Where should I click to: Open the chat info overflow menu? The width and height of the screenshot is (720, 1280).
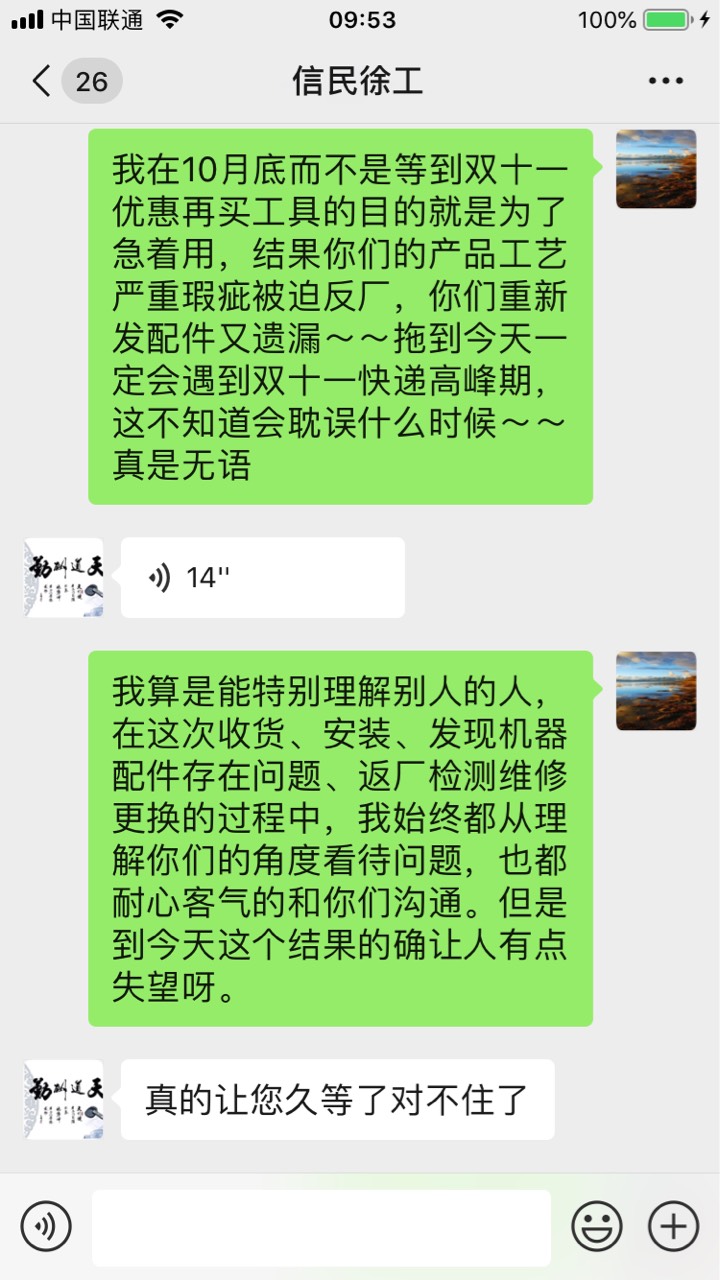click(x=665, y=81)
